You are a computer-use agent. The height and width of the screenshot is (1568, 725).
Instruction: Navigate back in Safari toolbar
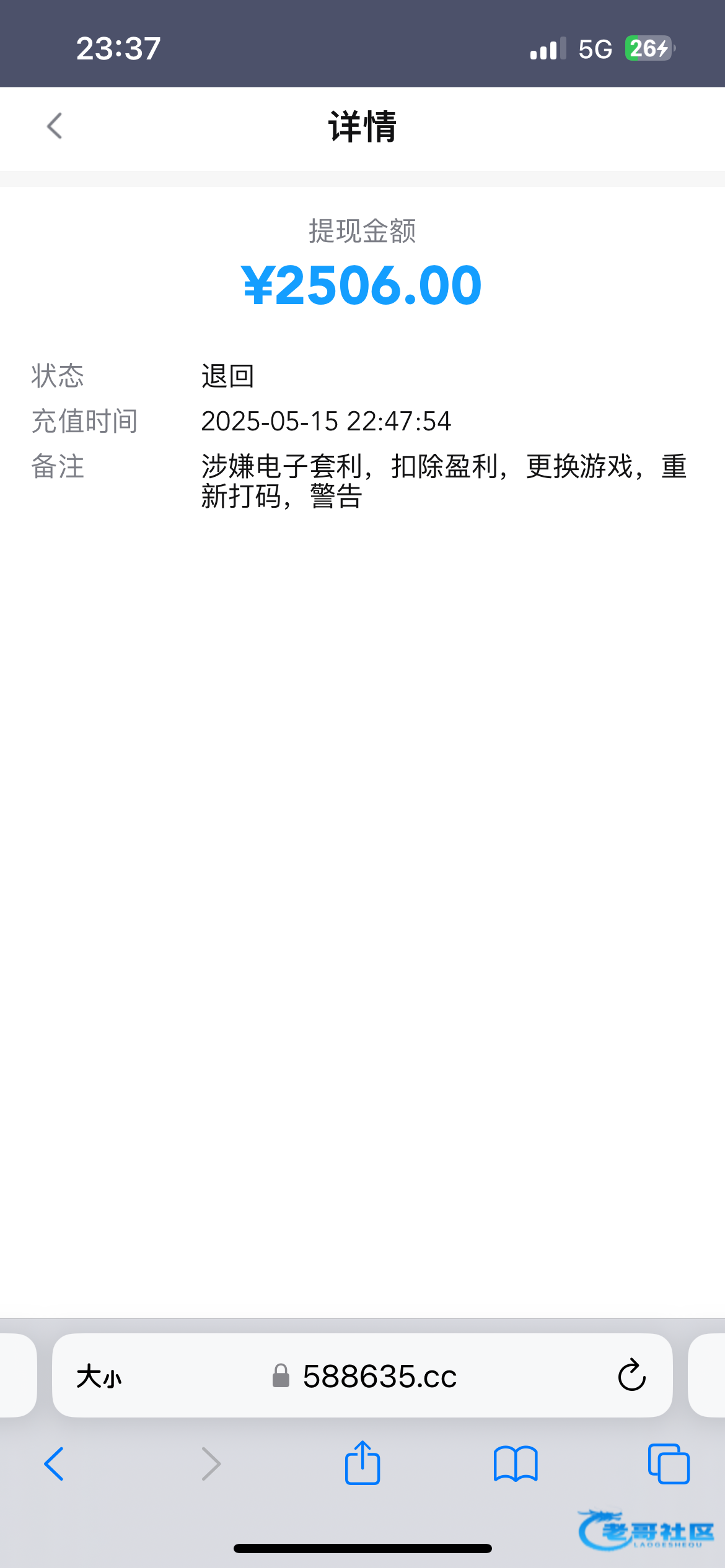(55, 1464)
